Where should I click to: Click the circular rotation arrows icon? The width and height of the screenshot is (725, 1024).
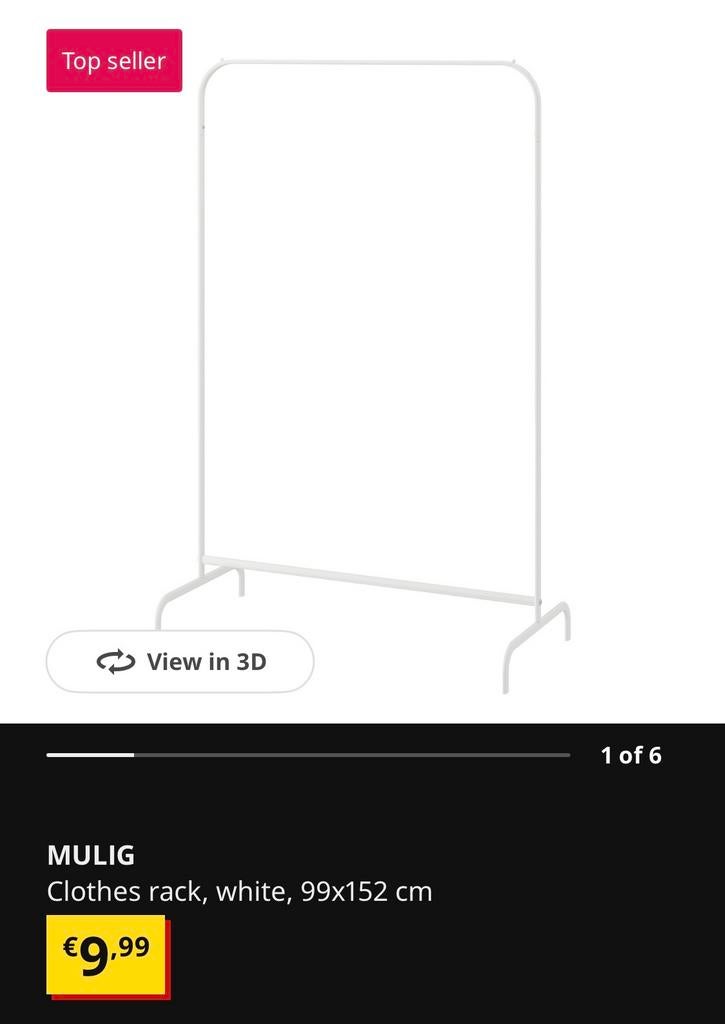[x=113, y=661]
